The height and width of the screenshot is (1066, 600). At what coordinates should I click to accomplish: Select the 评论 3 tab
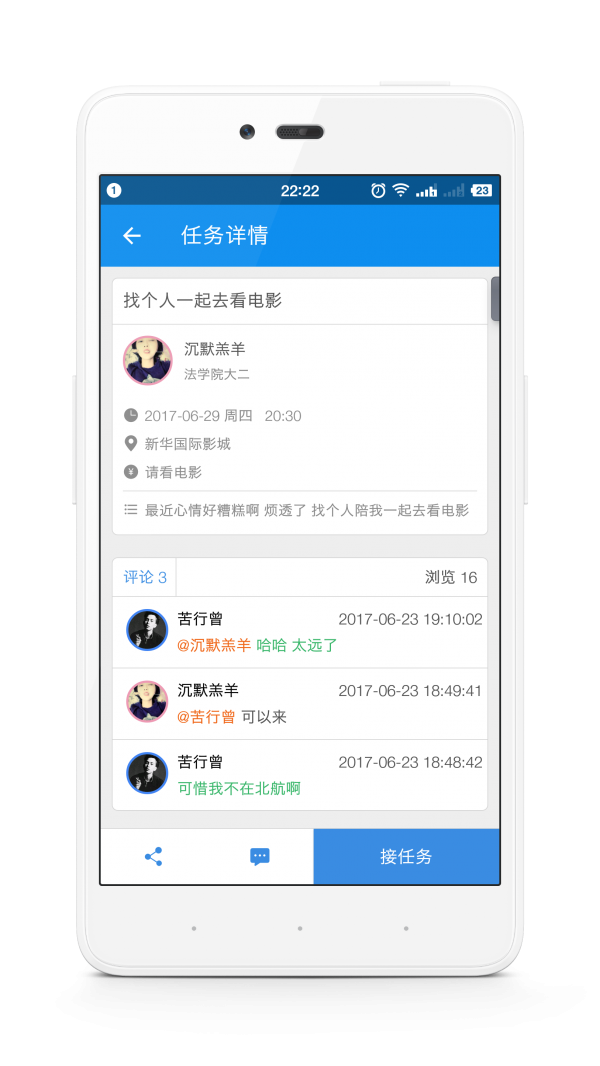click(145, 577)
